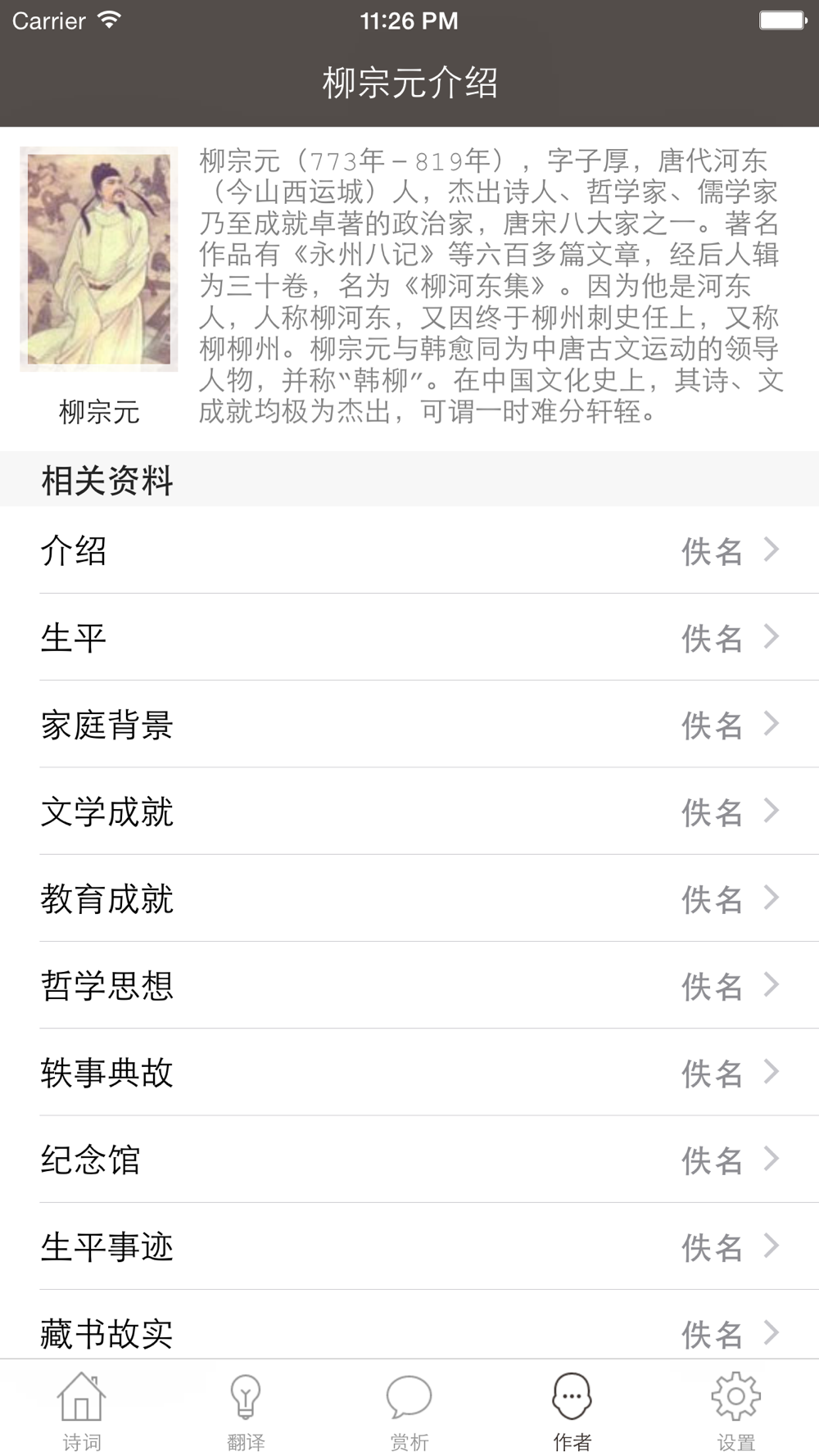This screenshot has height=1456, width=819.
Task: Switch to the 诗词 tab
Action: pyautogui.click(x=82, y=1410)
